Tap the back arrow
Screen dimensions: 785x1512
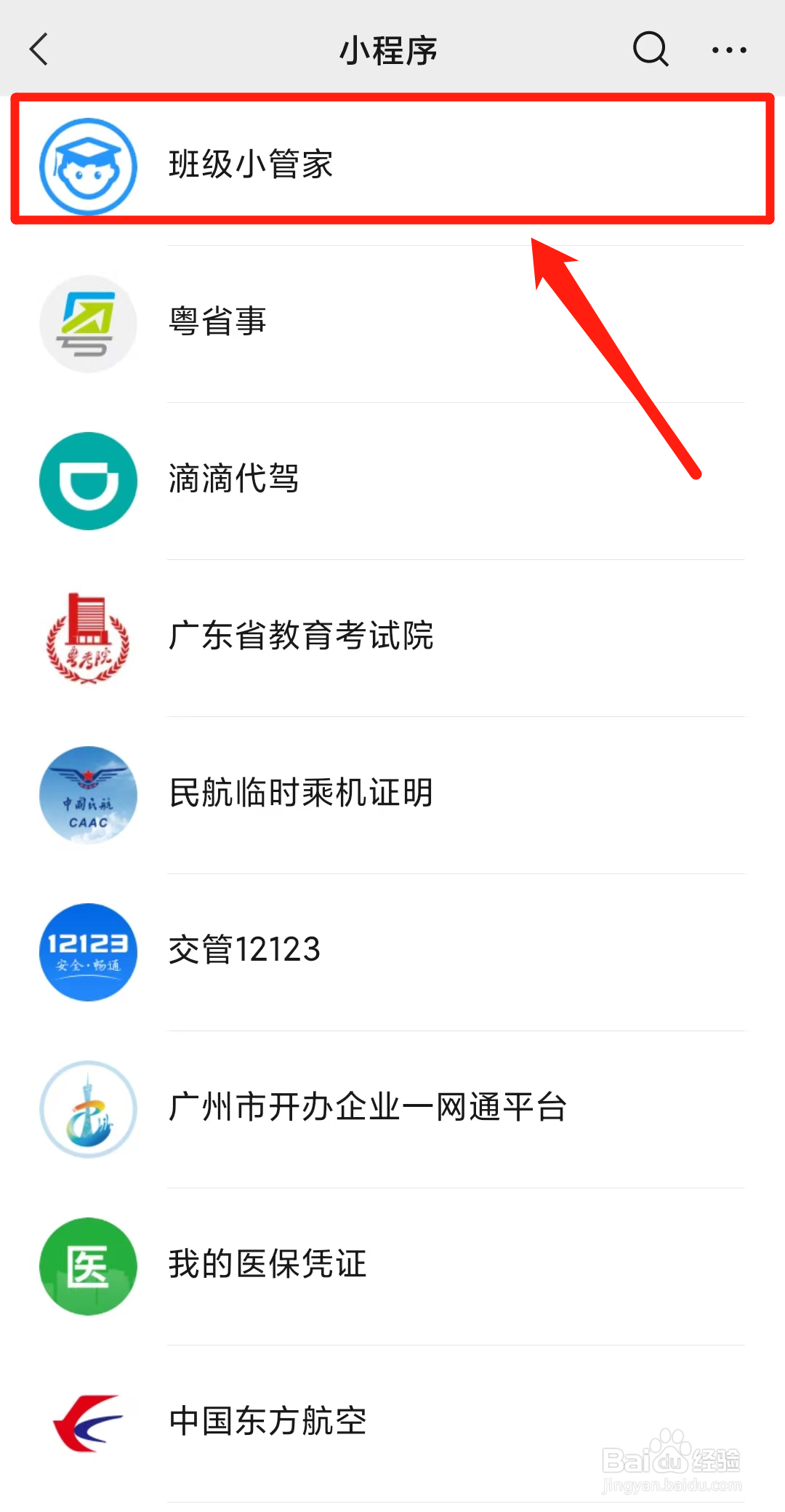click(39, 49)
